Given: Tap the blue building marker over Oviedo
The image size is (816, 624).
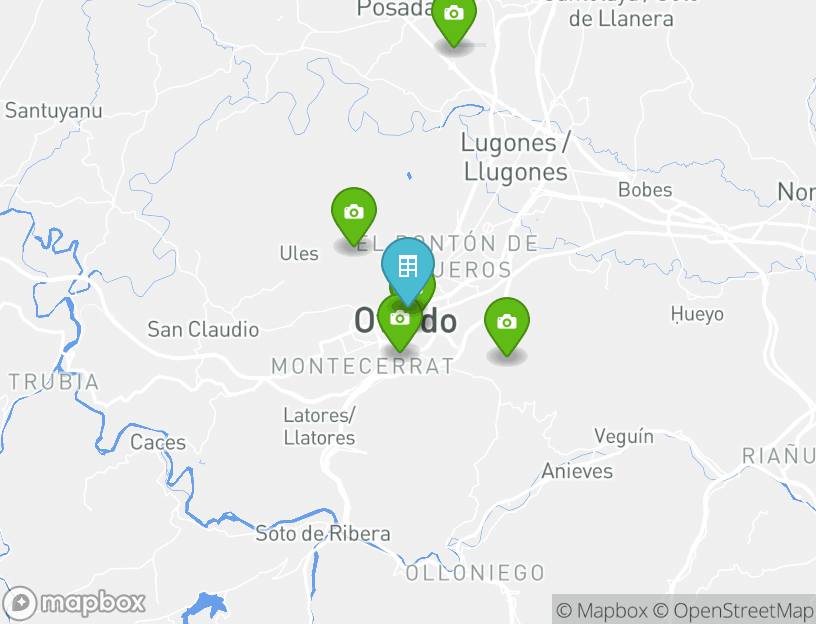Looking at the screenshot, I should pos(407,267).
